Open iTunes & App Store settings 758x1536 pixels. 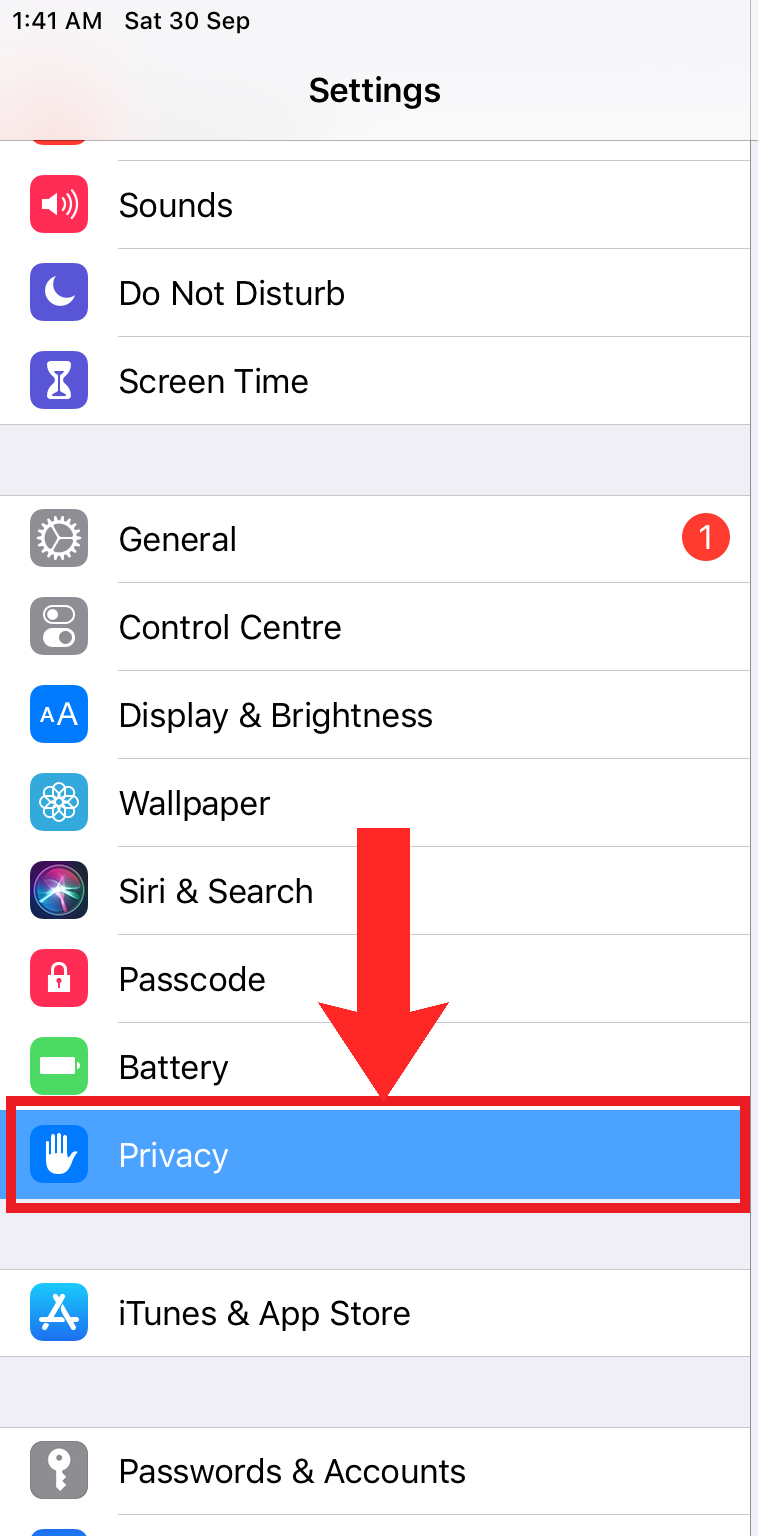[x=264, y=1313]
